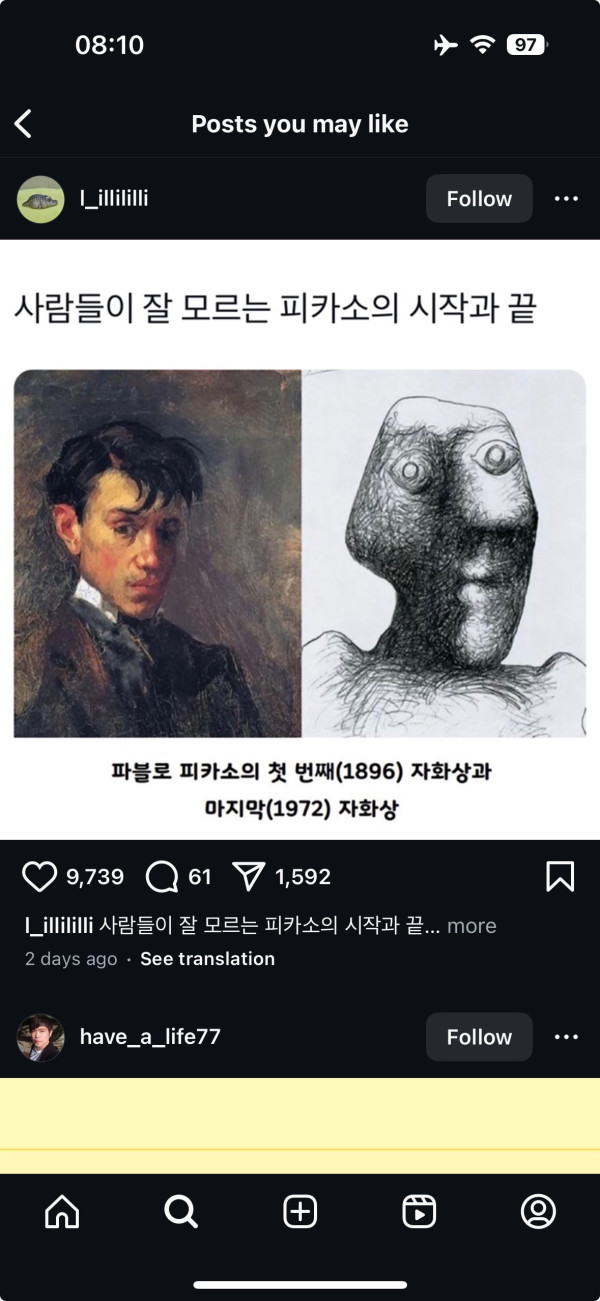Expand the caption with more
Screen dimensions: 600x1301
point(471,926)
